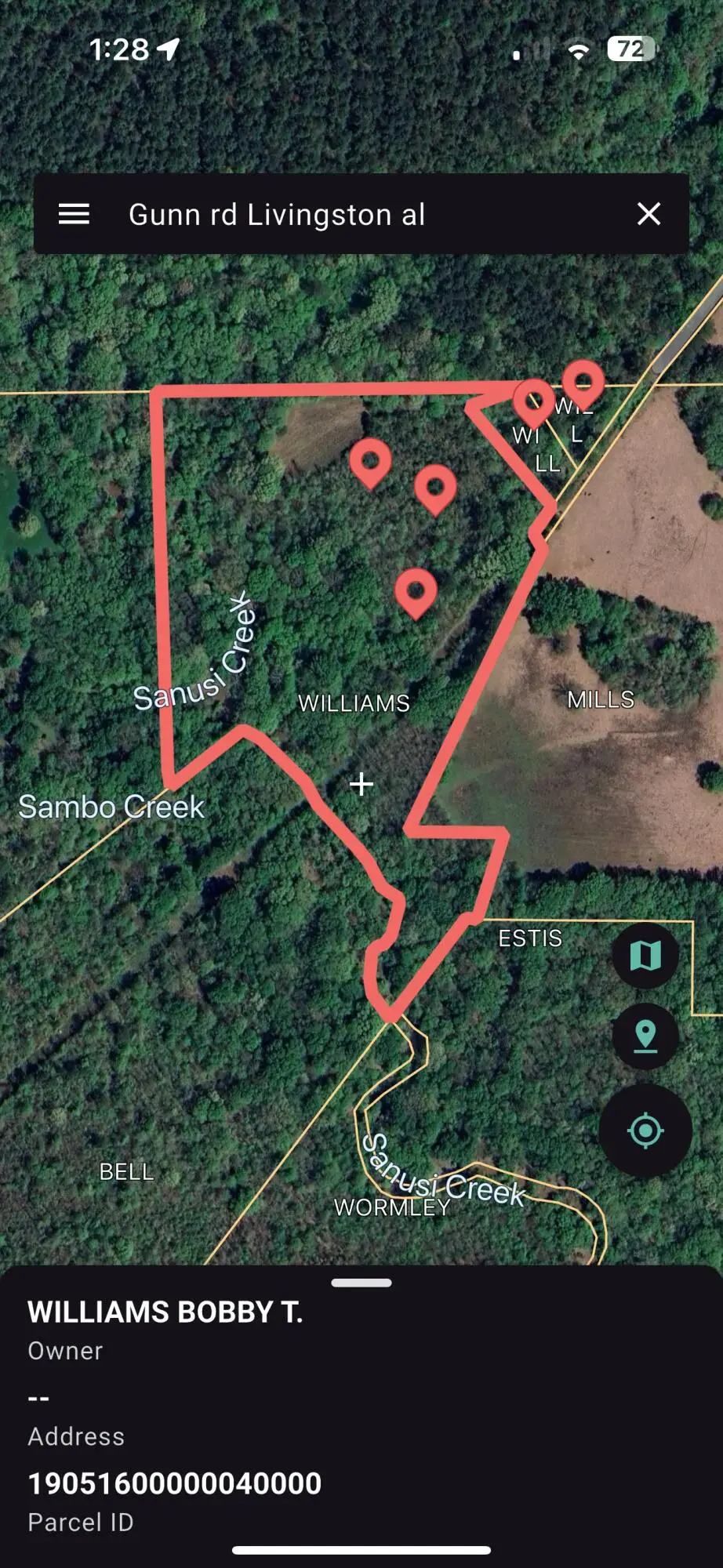Tap the crosshair at map center
Image resolution: width=723 pixels, height=1568 pixels.
pyautogui.click(x=361, y=783)
